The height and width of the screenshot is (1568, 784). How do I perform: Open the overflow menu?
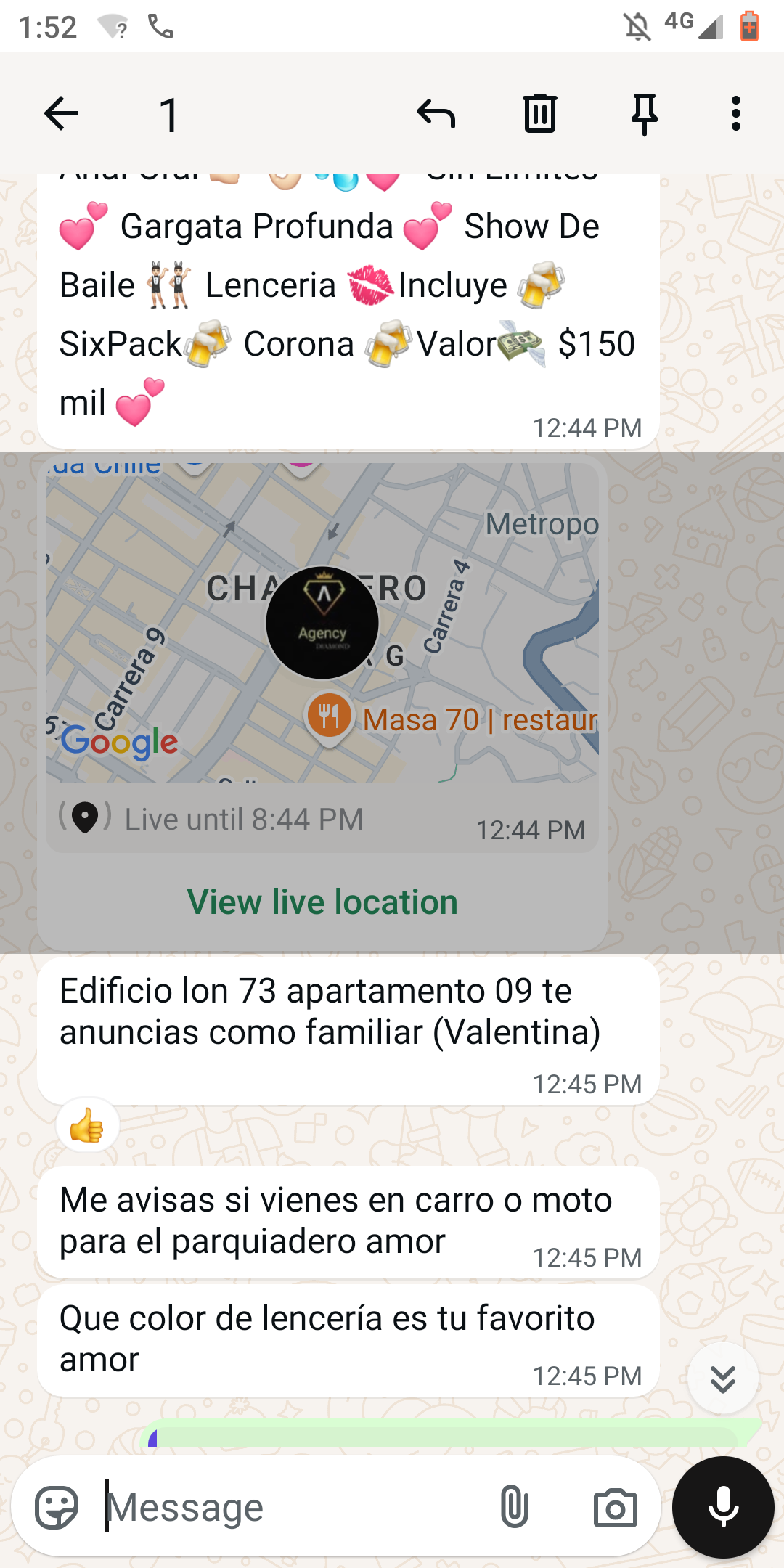coord(736,114)
